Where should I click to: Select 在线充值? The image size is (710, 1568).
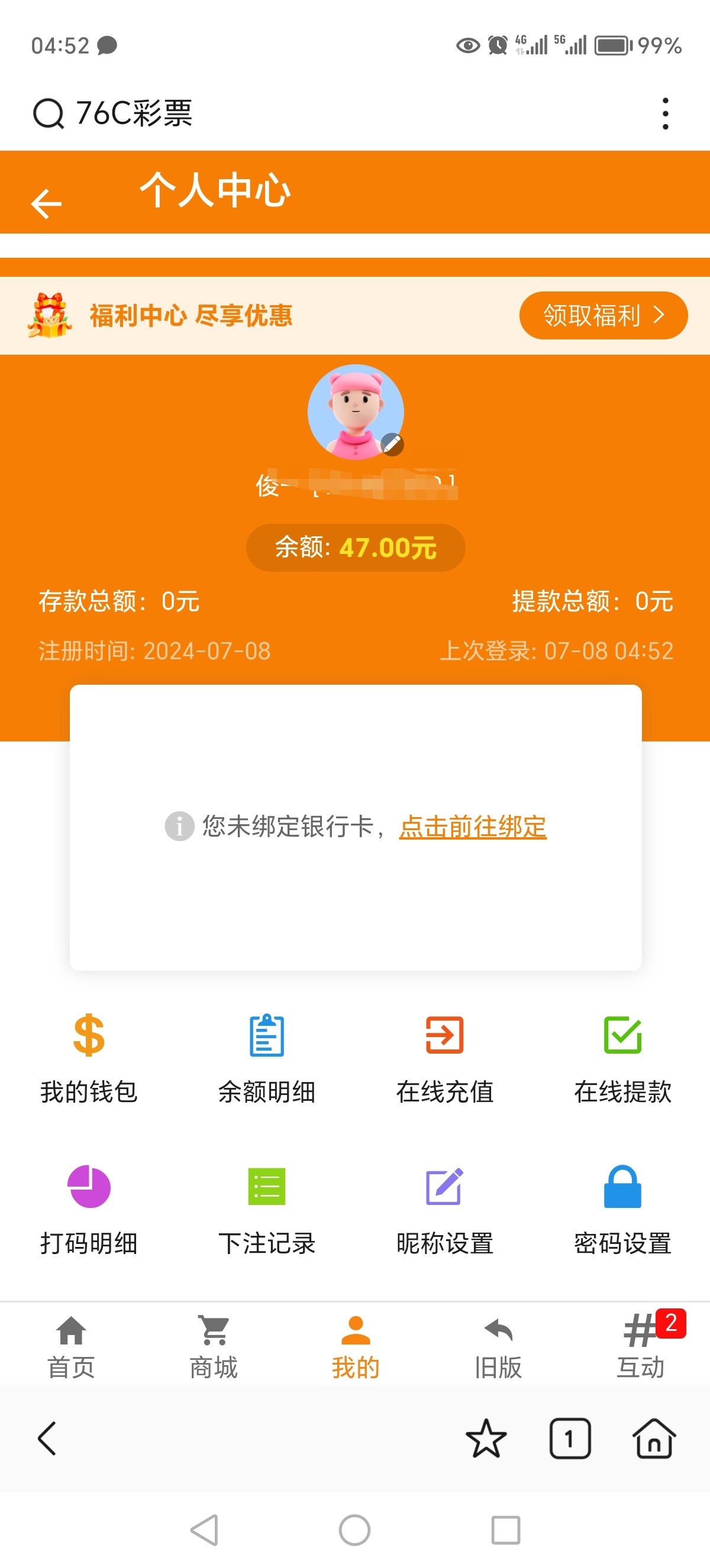[444, 1058]
